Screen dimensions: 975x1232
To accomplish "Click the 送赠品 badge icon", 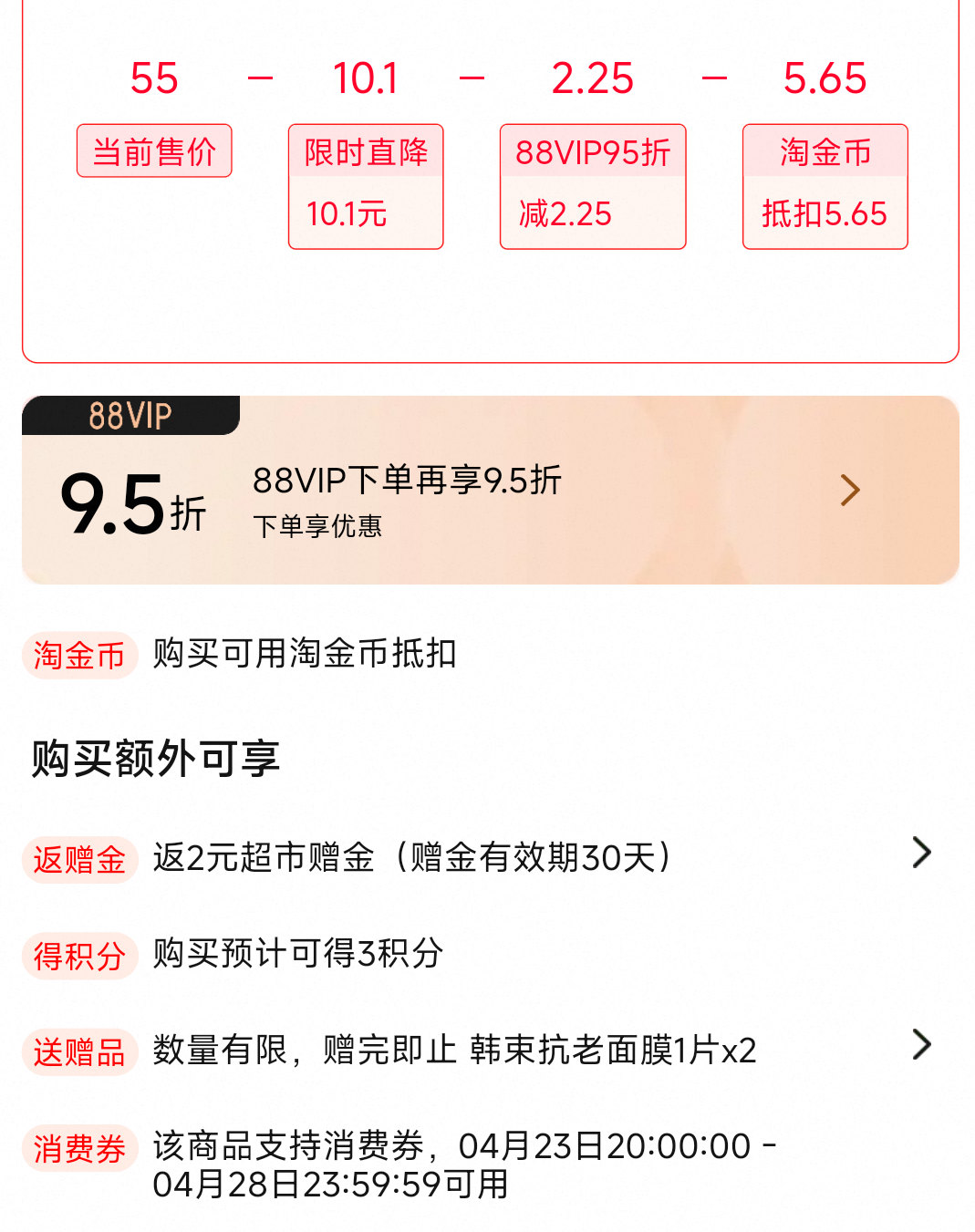I will coord(79,1051).
